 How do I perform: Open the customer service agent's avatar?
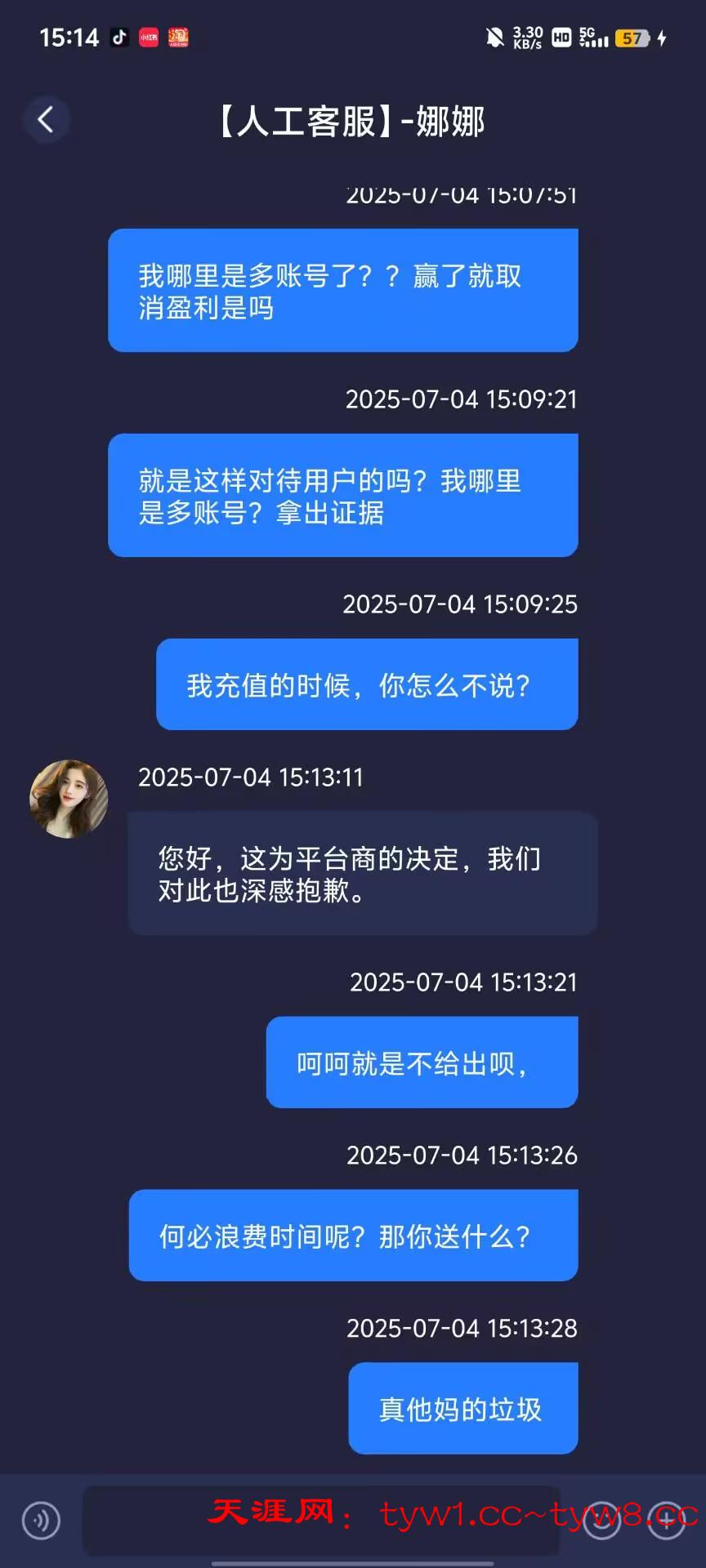click(x=69, y=799)
